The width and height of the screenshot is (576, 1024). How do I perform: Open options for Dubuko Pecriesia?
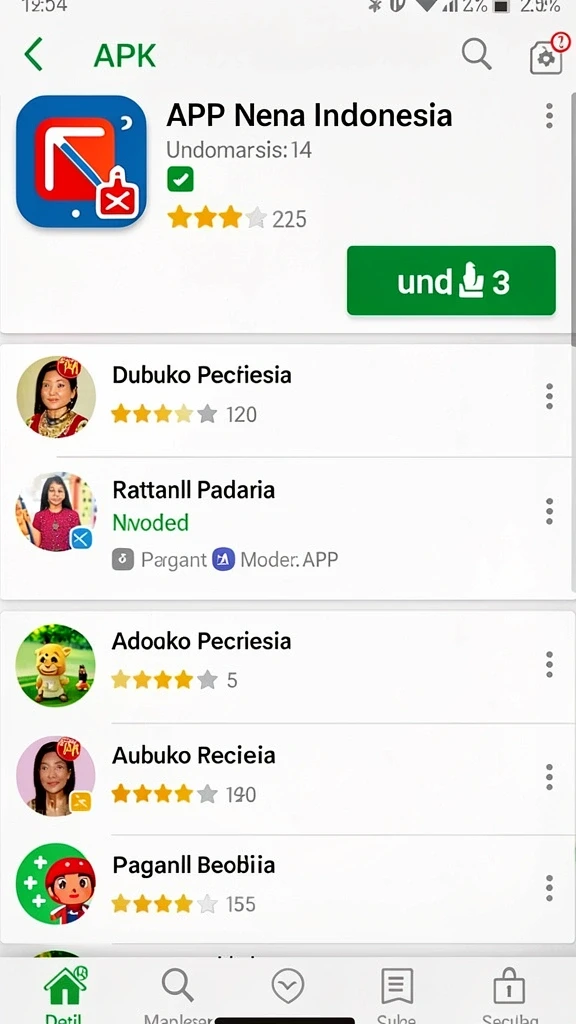tap(549, 396)
